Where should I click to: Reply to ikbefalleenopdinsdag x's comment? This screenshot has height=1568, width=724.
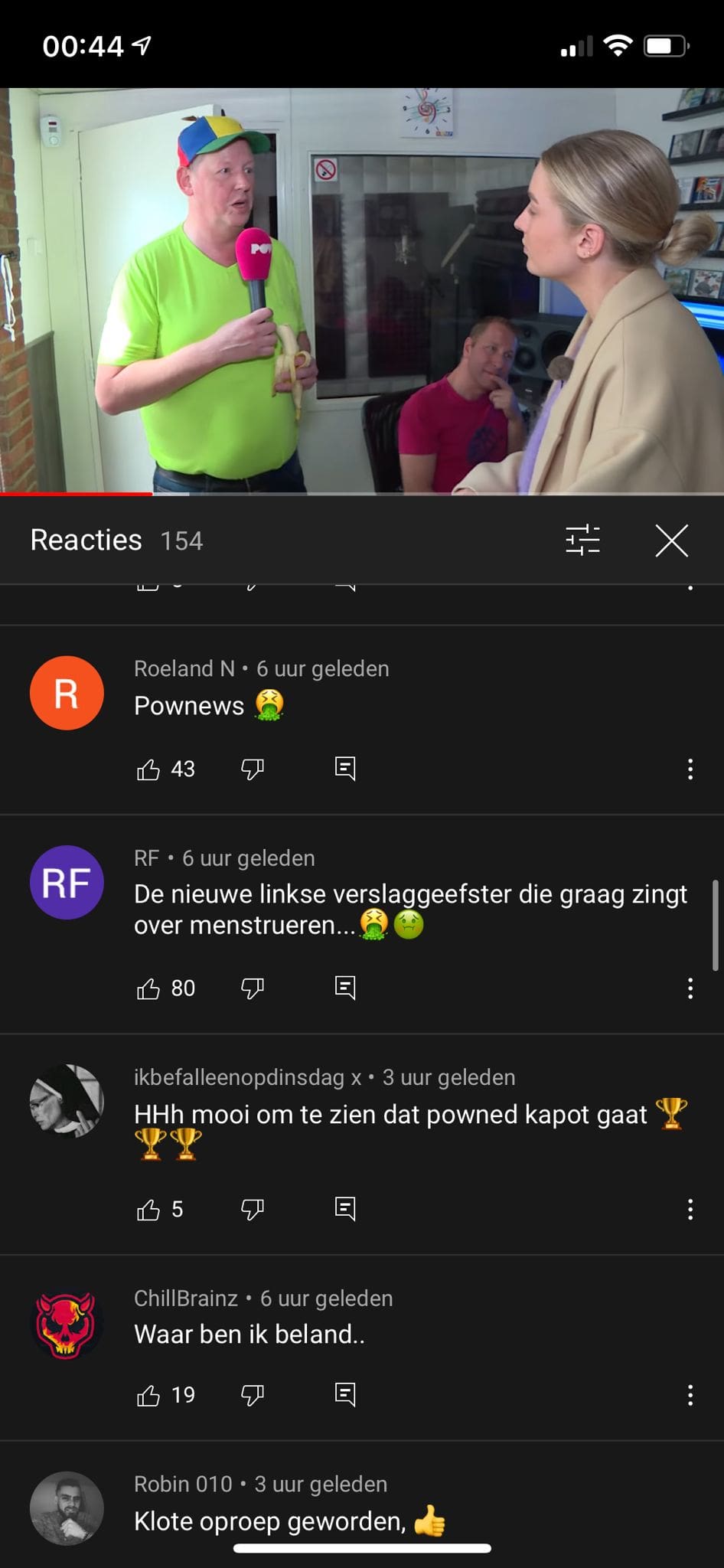(345, 1209)
